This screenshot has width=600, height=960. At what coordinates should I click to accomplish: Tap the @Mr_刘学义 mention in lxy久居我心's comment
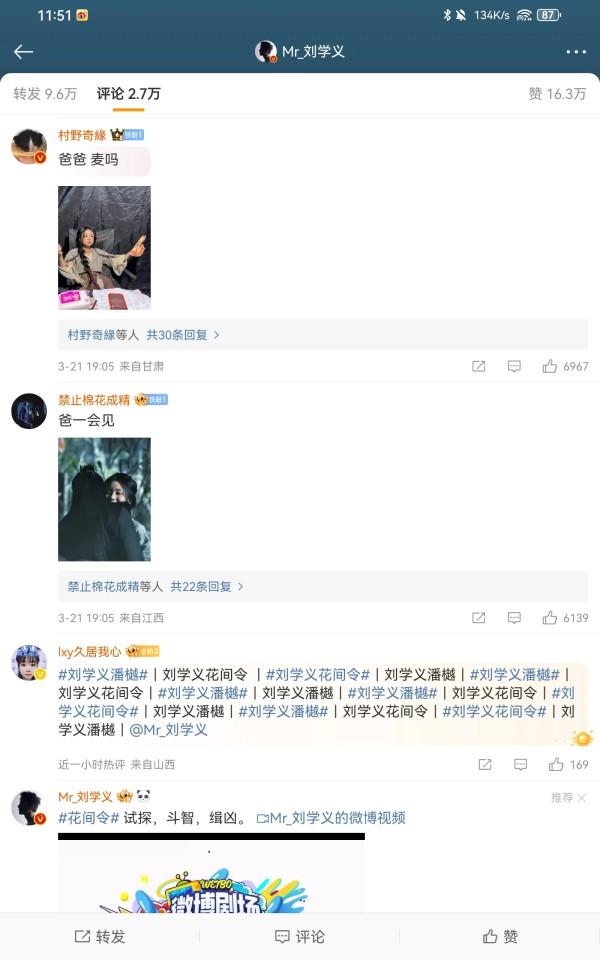point(168,730)
